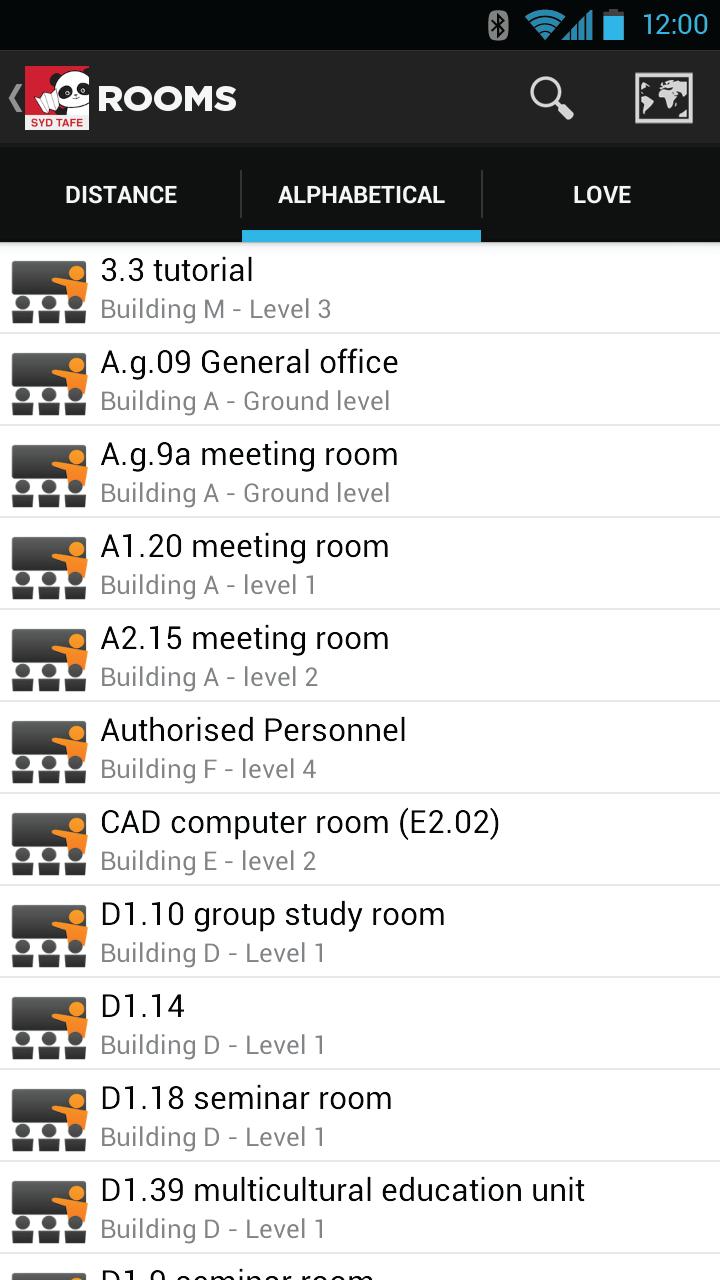Go back via the SYD TAFE logo
The image size is (720, 1280).
coord(55,98)
